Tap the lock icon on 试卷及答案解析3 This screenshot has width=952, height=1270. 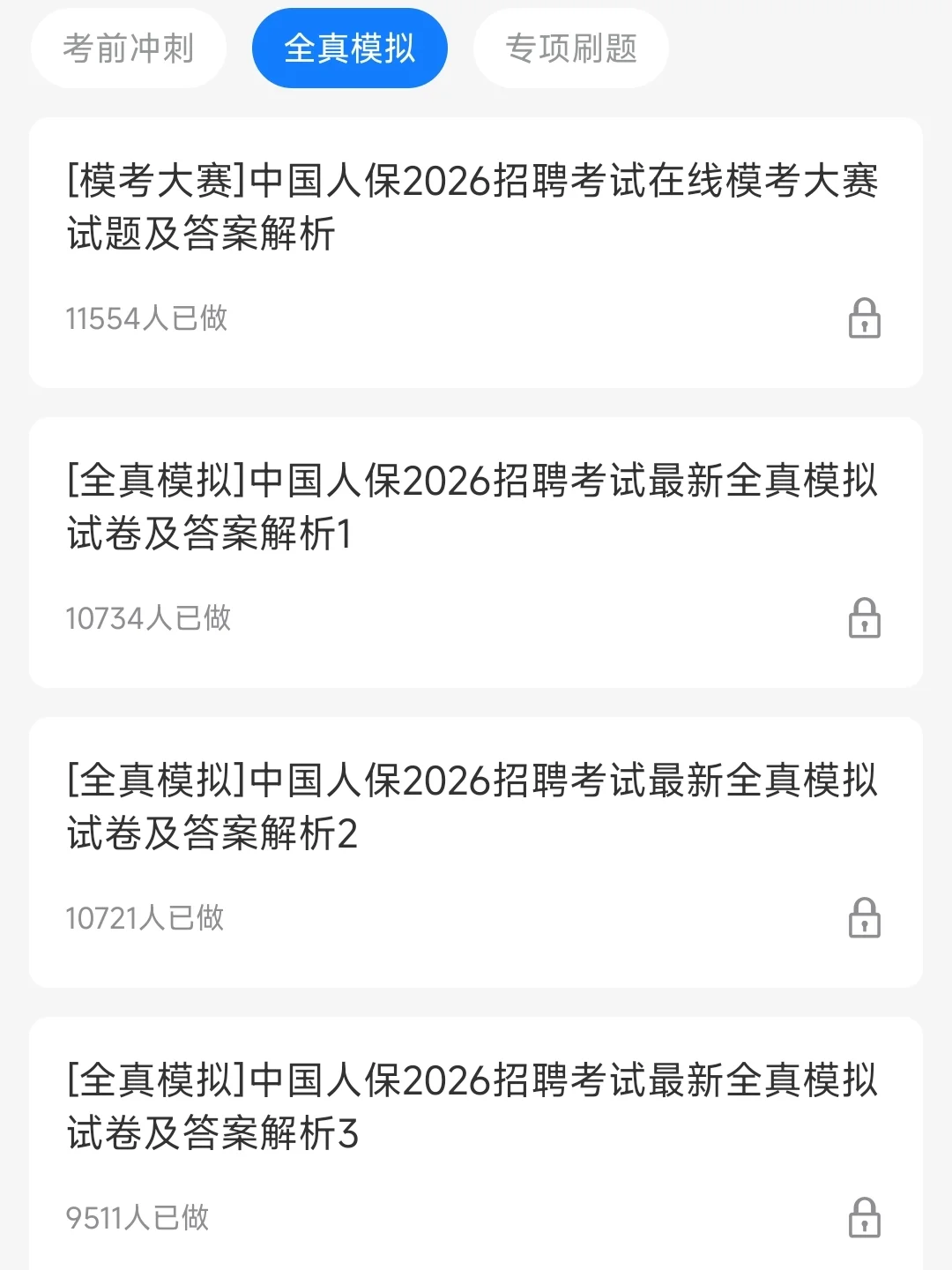(x=864, y=1218)
